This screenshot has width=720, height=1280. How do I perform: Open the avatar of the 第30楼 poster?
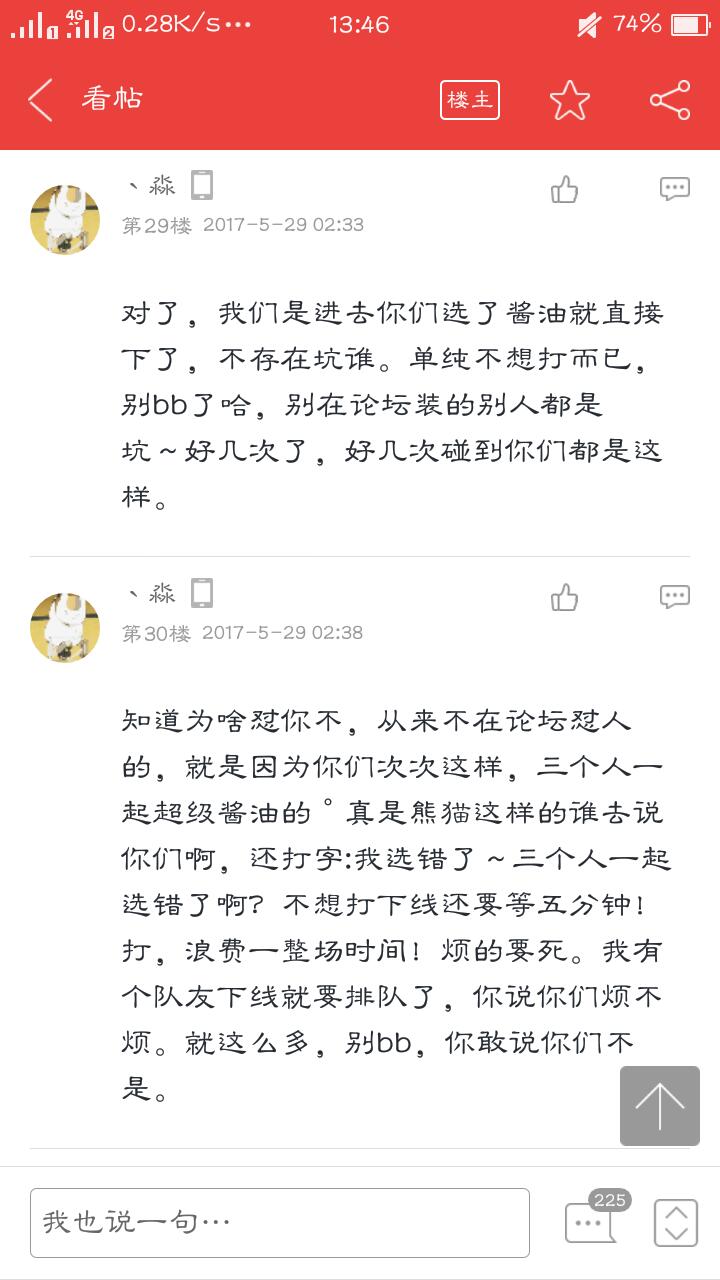65,627
